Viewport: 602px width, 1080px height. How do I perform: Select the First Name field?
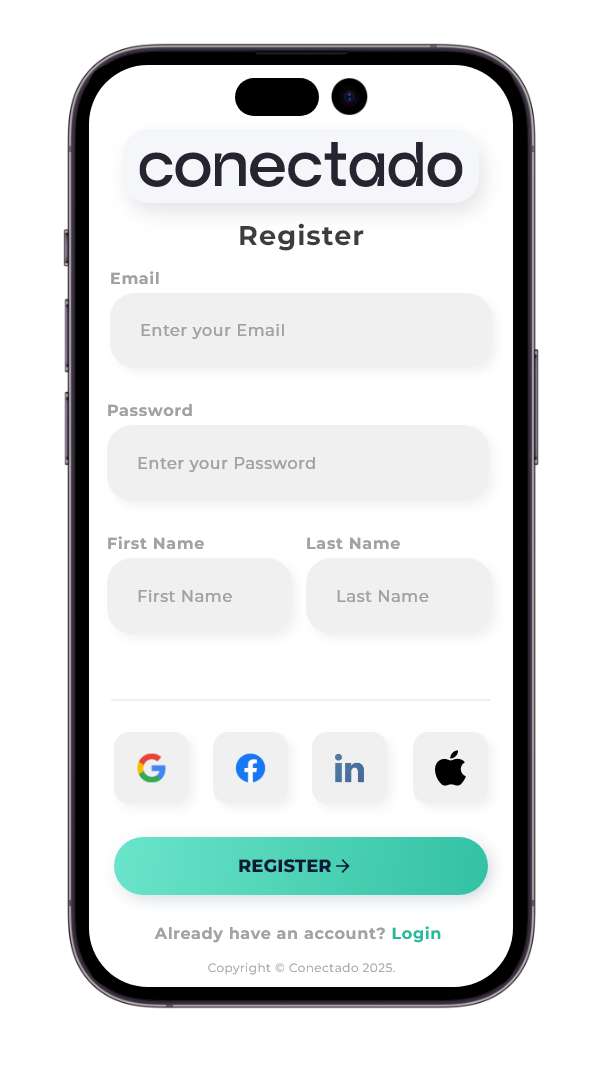(200, 596)
